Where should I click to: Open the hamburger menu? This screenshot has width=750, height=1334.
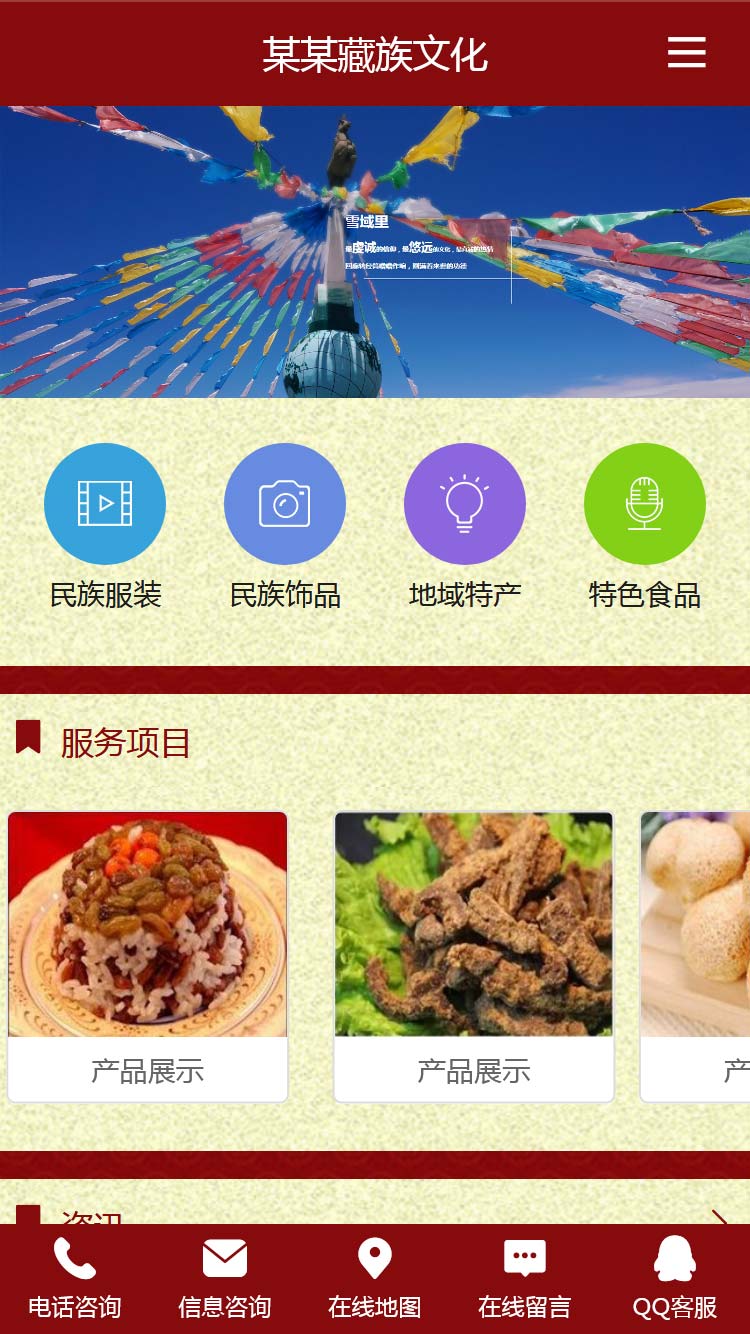(x=686, y=53)
